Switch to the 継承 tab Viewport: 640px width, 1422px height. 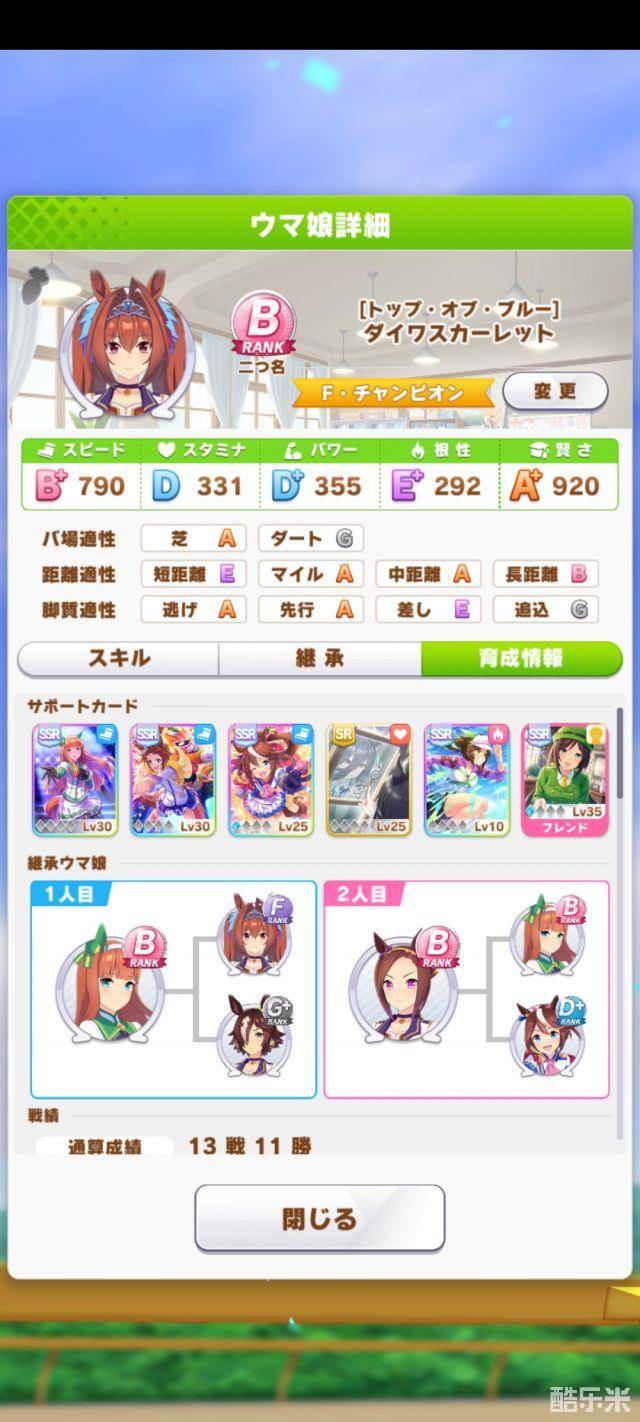[320, 658]
